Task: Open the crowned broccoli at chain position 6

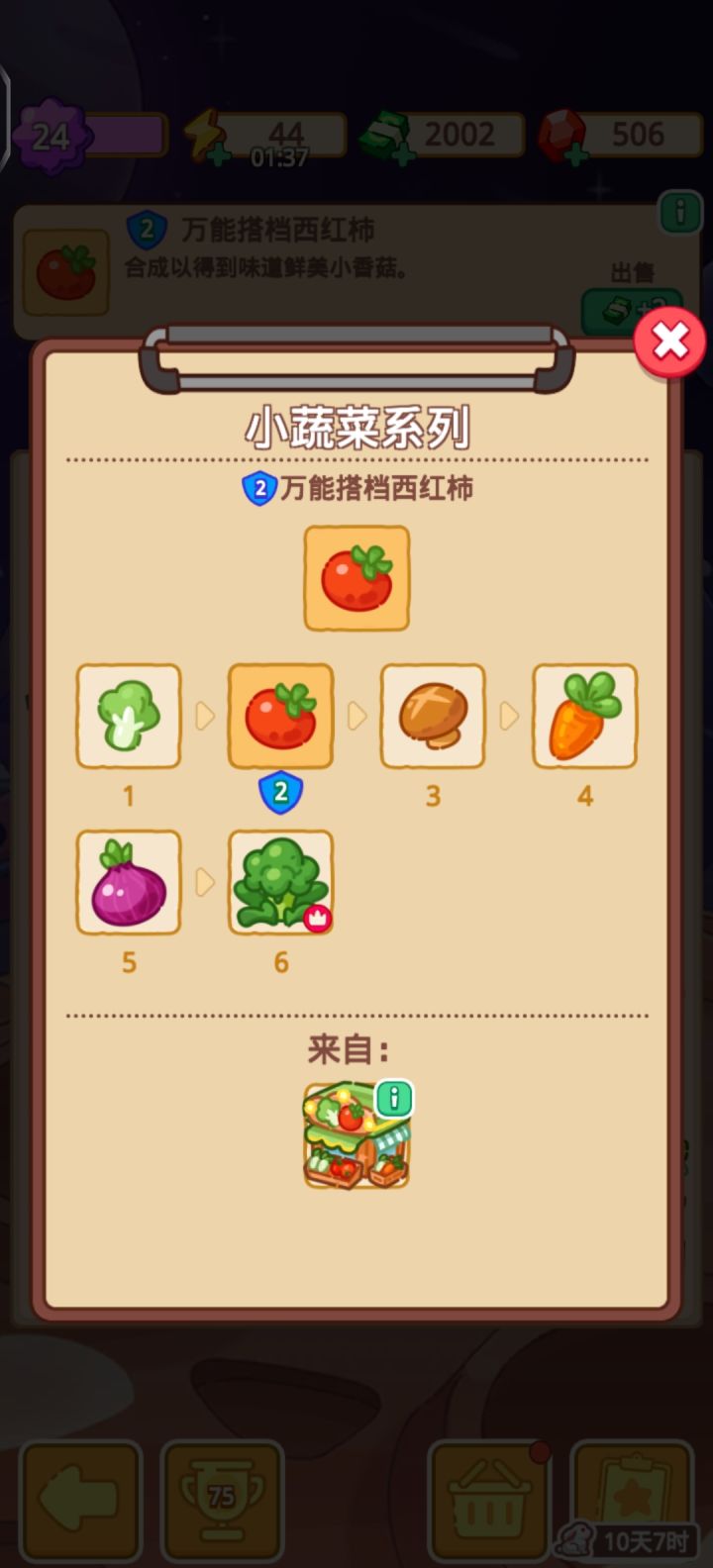Action: [x=280, y=881]
